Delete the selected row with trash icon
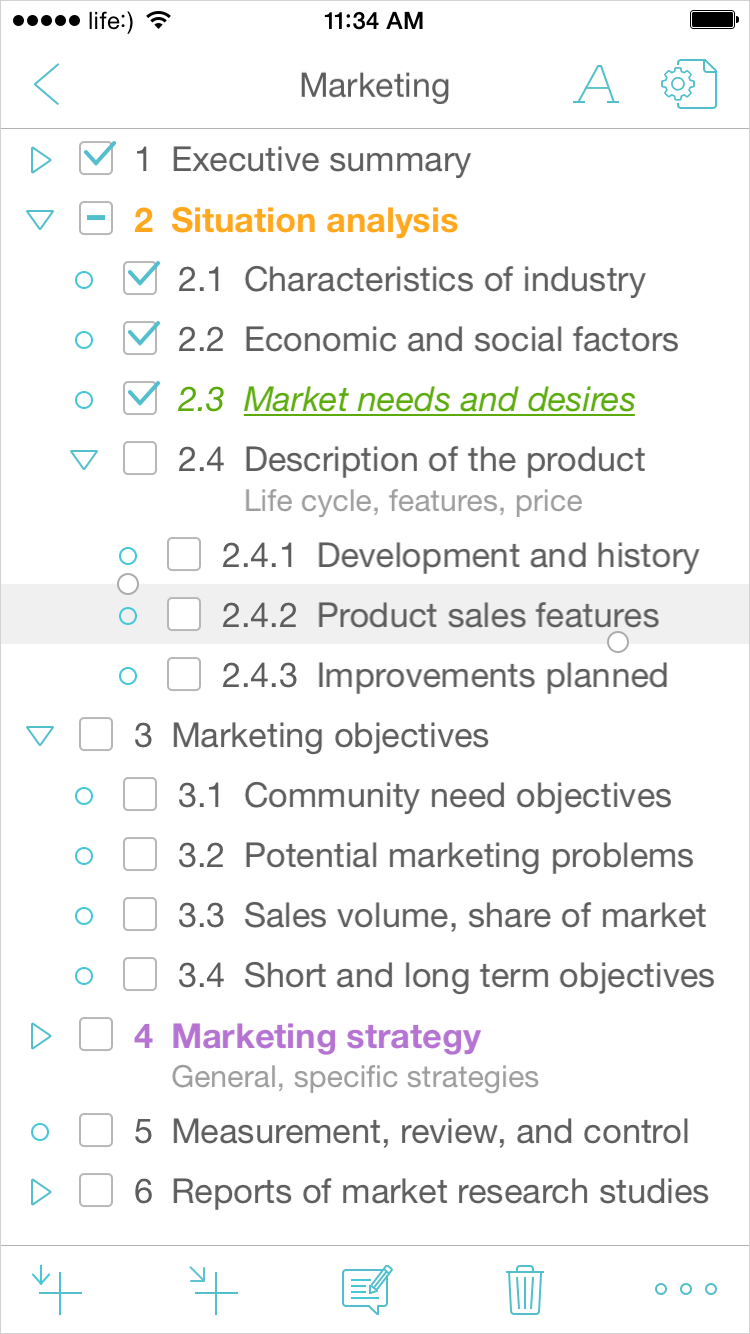 click(524, 1289)
